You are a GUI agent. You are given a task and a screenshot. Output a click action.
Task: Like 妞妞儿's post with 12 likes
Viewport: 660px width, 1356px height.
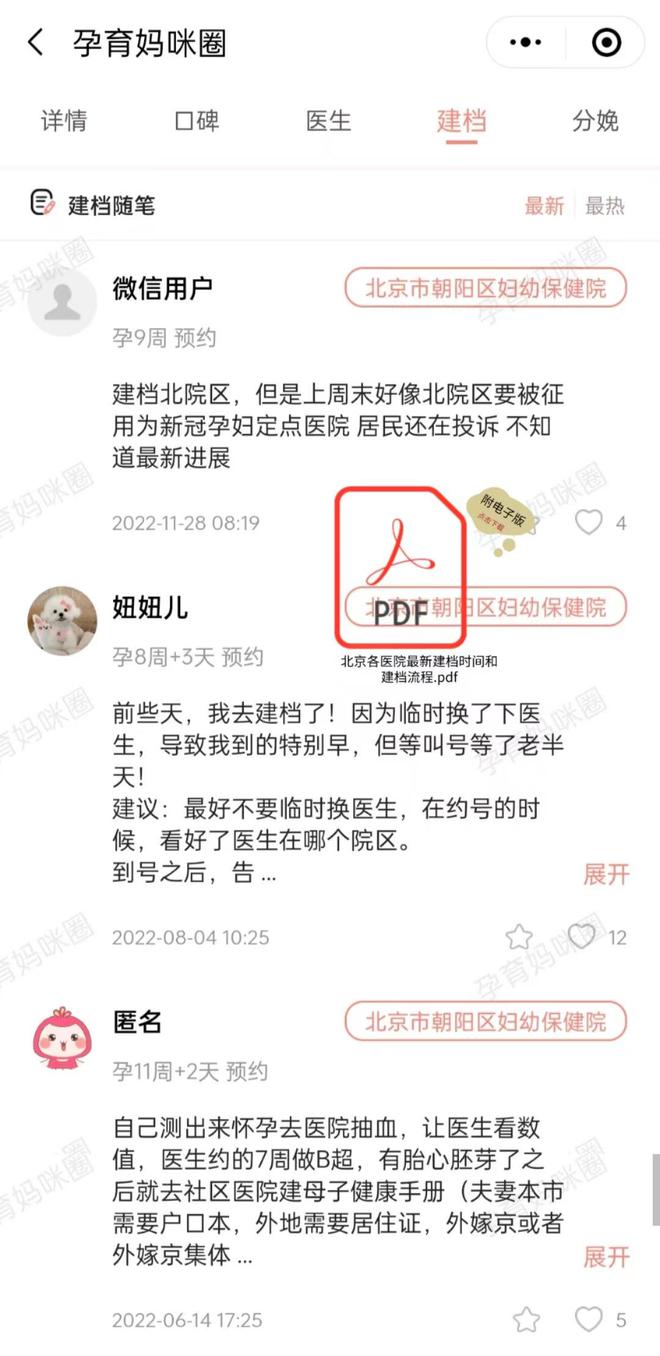click(582, 937)
